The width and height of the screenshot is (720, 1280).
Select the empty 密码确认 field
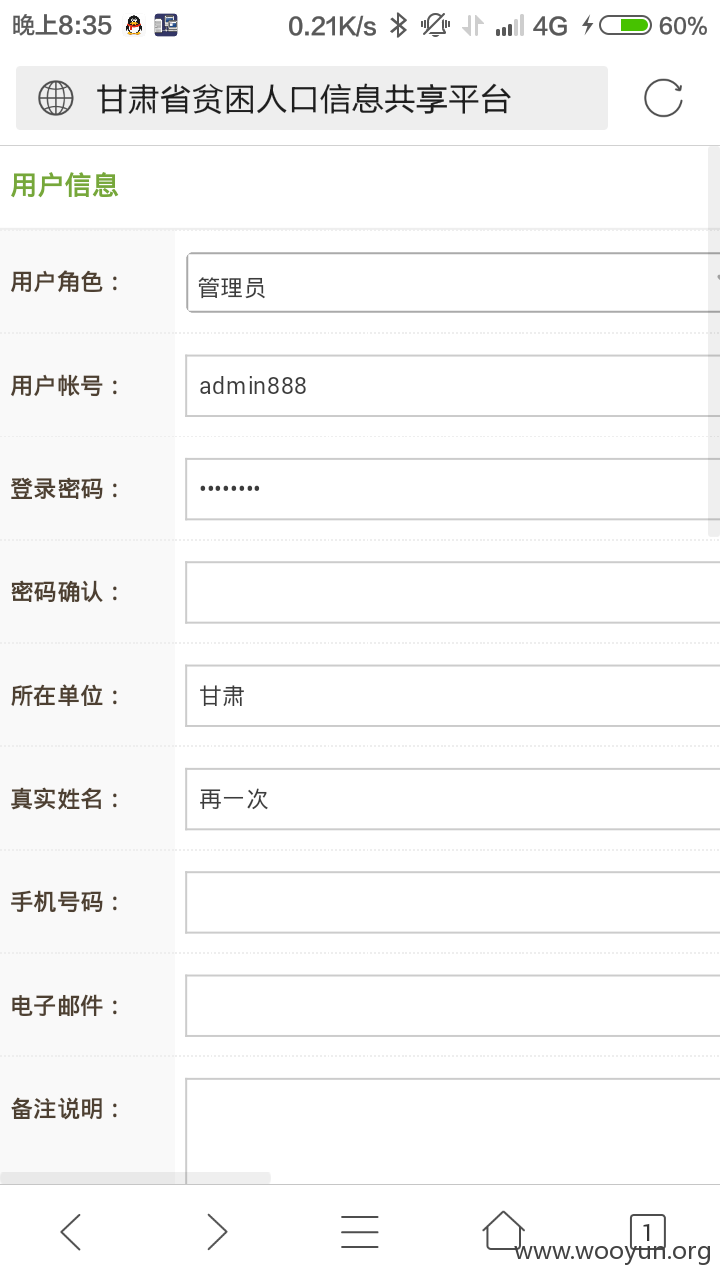[454, 592]
